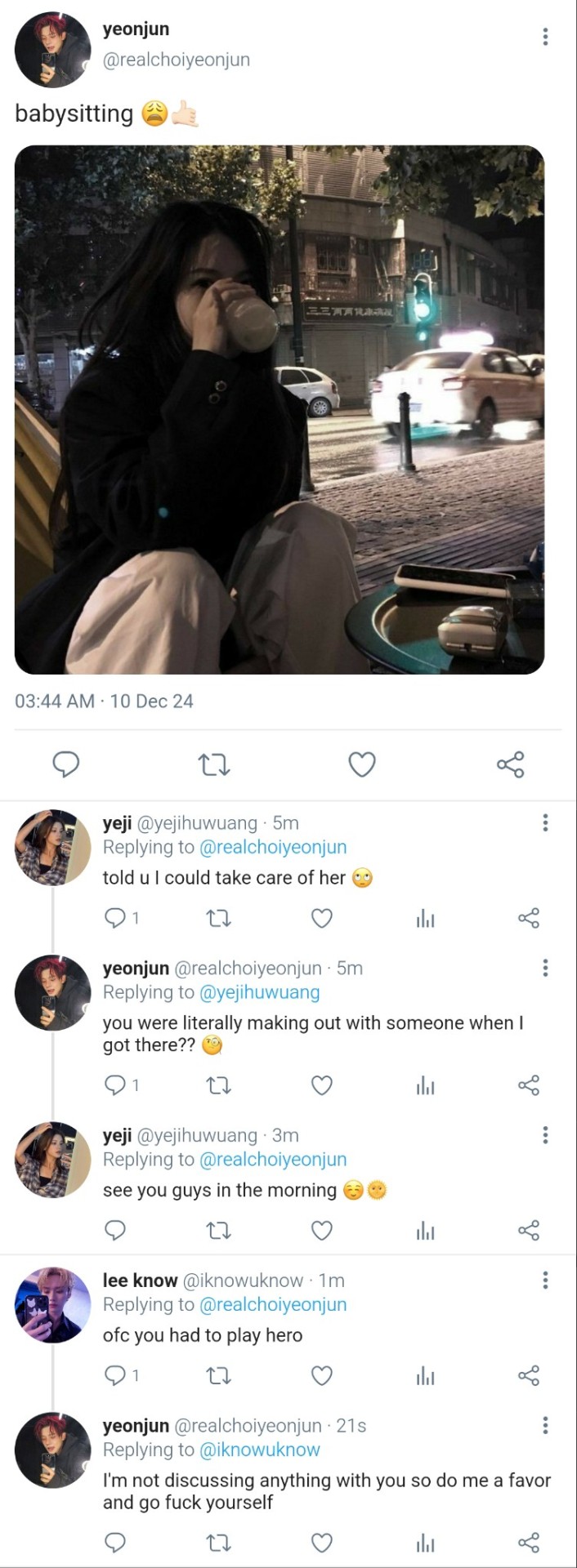Retweet the babysitting tweet
The height and width of the screenshot is (1568, 577).
[214, 764]
